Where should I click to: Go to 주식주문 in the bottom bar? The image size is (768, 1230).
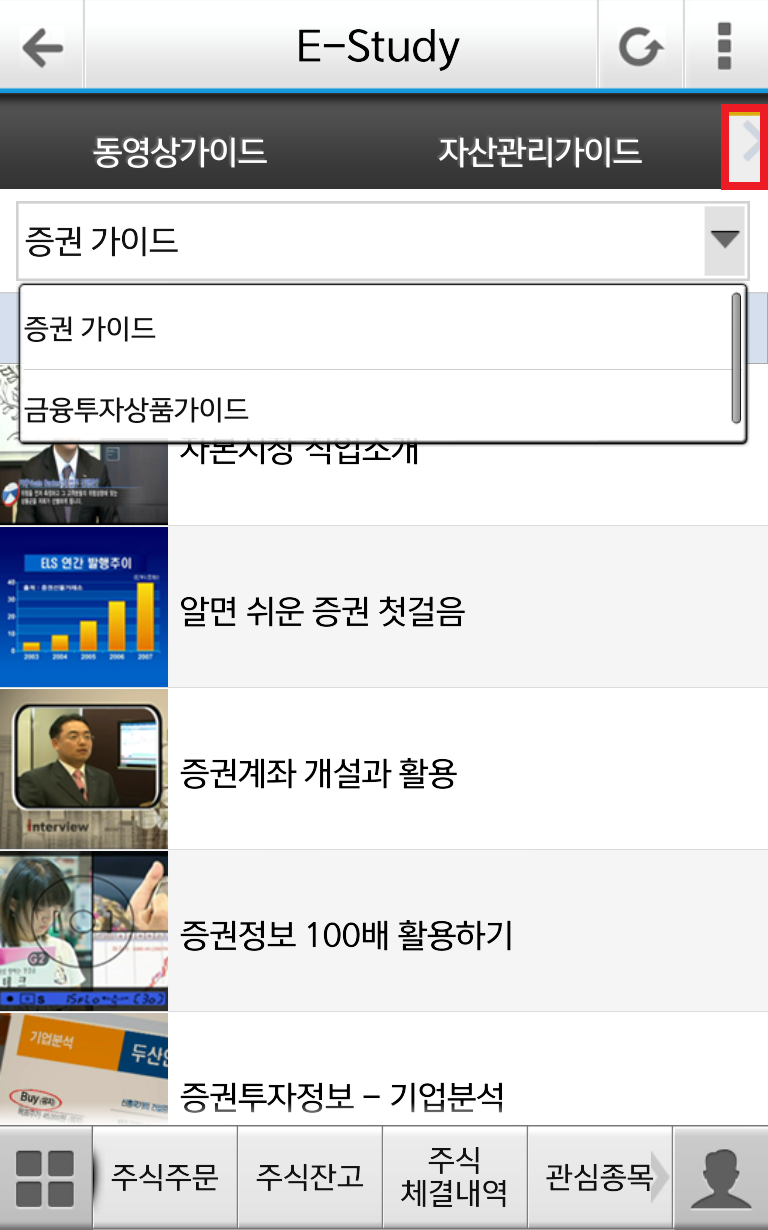[x=165, y=1178]
